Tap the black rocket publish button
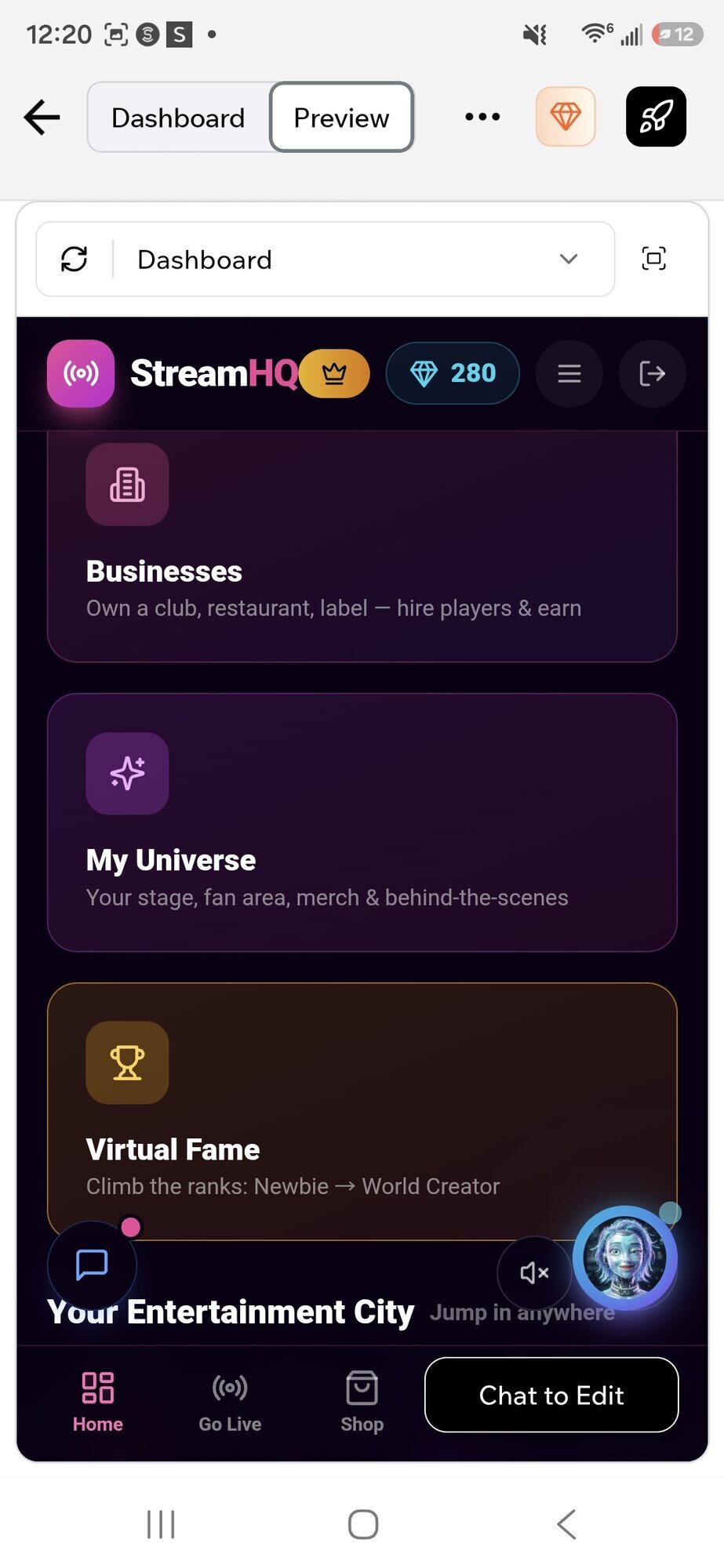Viewport: 724px width, 1568px height. (x=656, y=117)
